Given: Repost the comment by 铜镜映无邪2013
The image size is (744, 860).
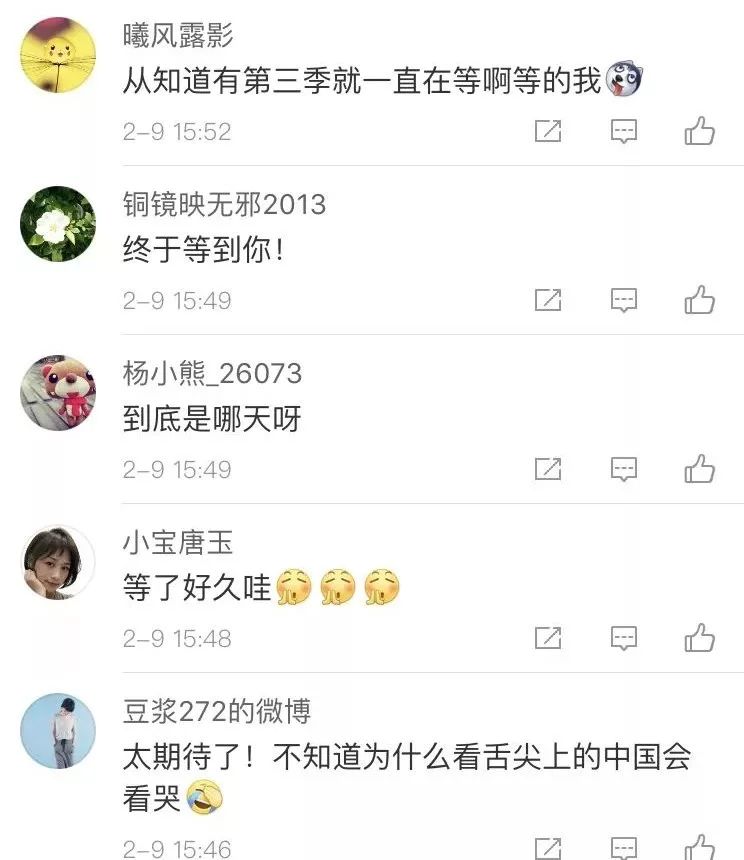Looking at the screenshot, I should point(548,300).
